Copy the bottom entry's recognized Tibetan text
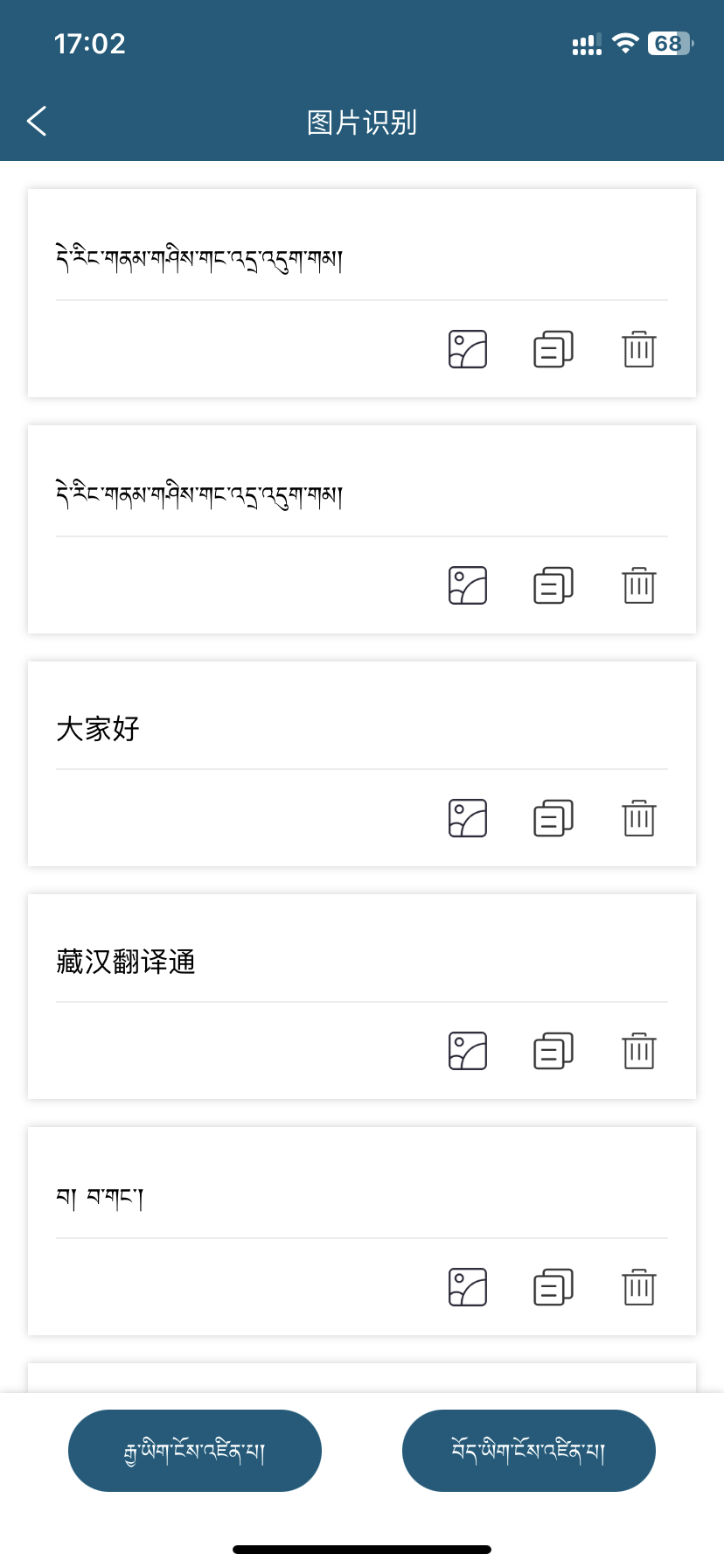Image resolution: width=724 pixels, height=1568 pixels. 552,1287
